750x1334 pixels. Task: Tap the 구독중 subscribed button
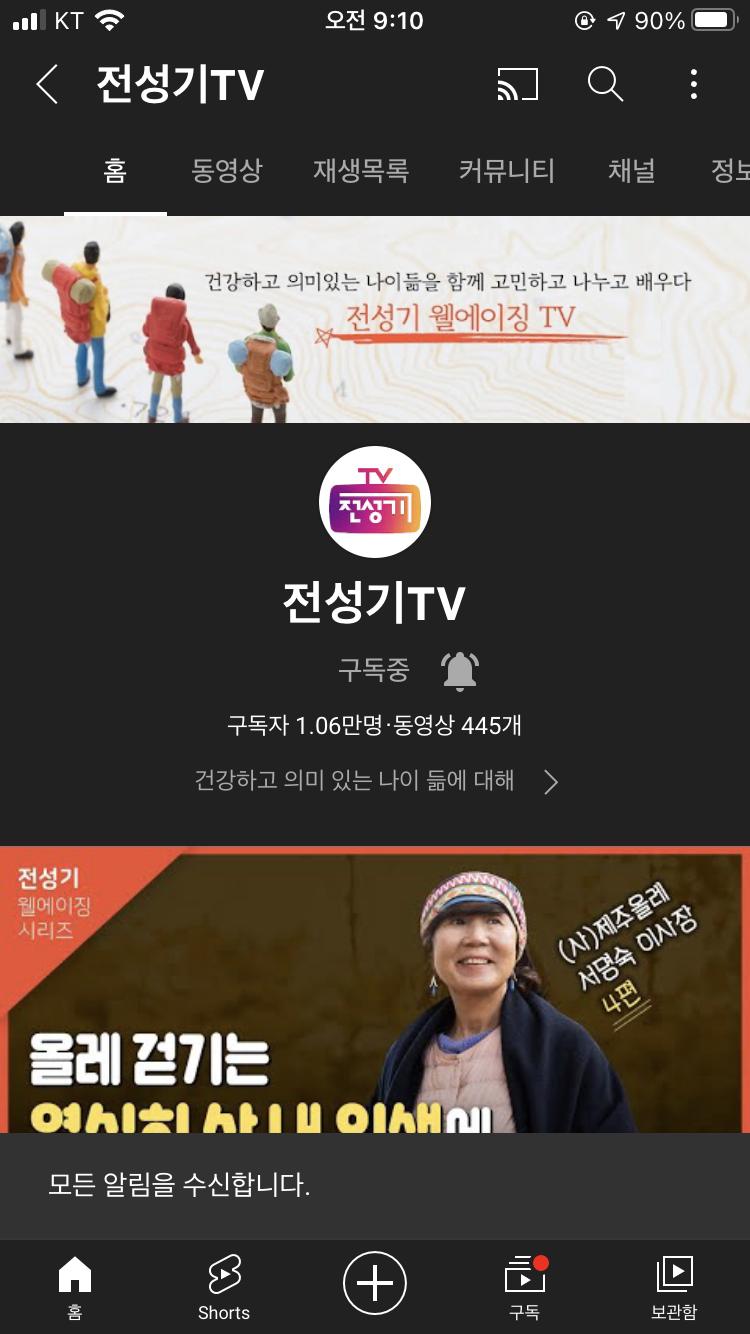(x=373, y=670)
